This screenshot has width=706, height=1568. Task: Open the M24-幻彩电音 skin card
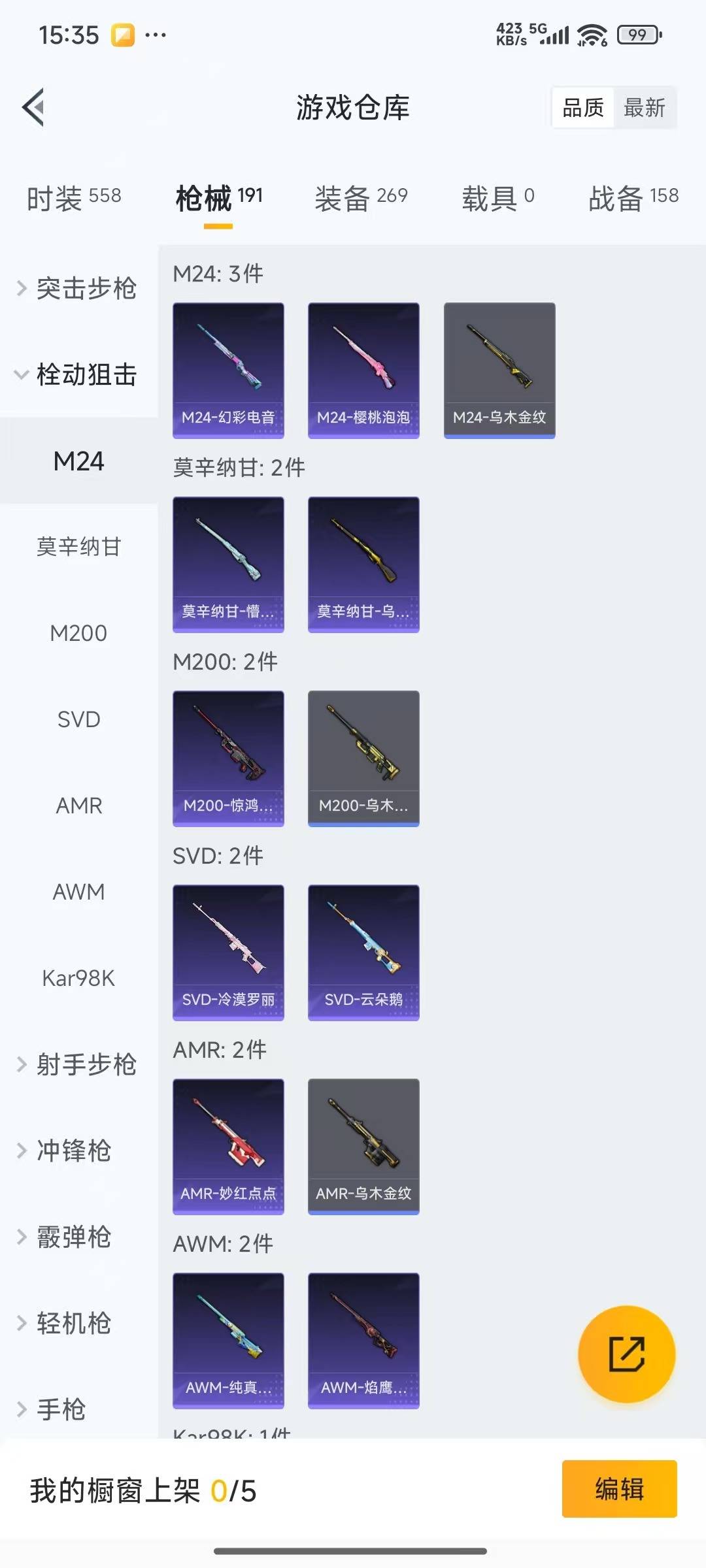click(x=228, y=370)
